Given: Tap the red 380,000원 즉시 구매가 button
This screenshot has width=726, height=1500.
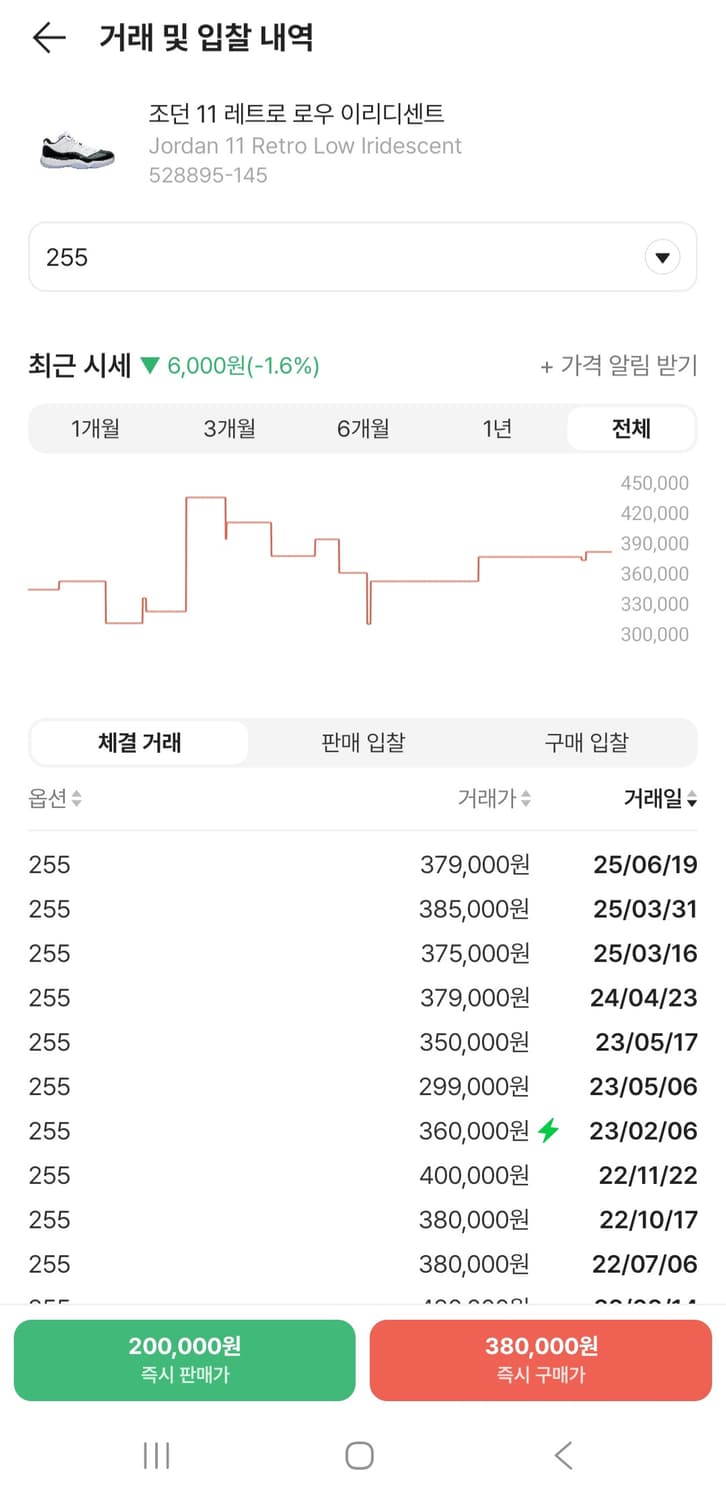Looking at the screenshot, I should click(x=540, y=1360).
